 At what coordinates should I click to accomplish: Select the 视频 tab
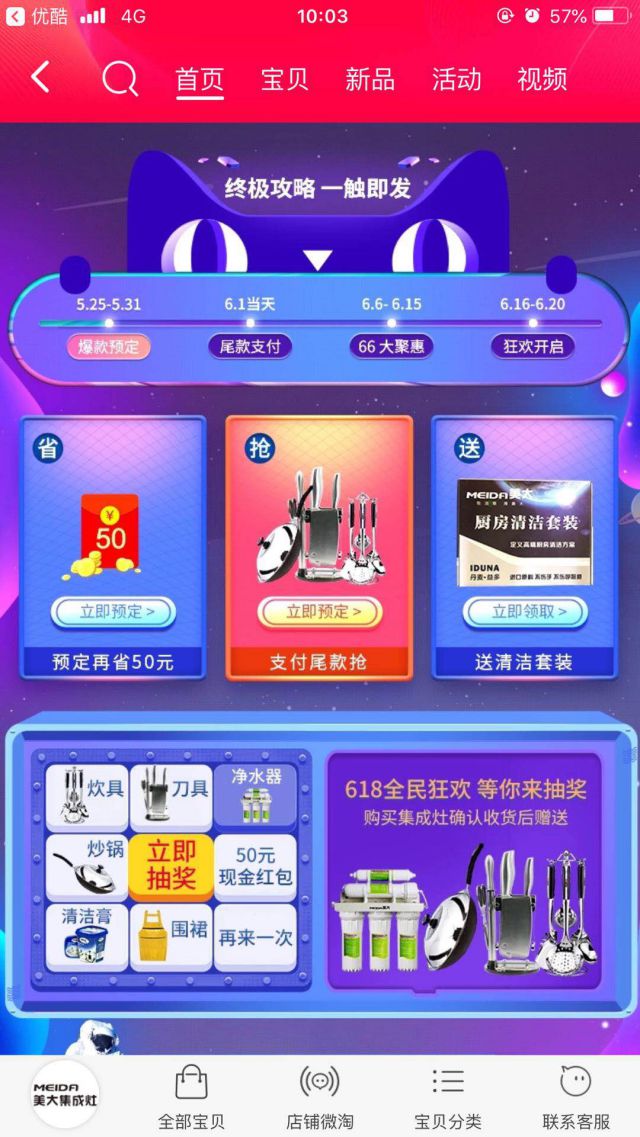click(x=542, y=79)
